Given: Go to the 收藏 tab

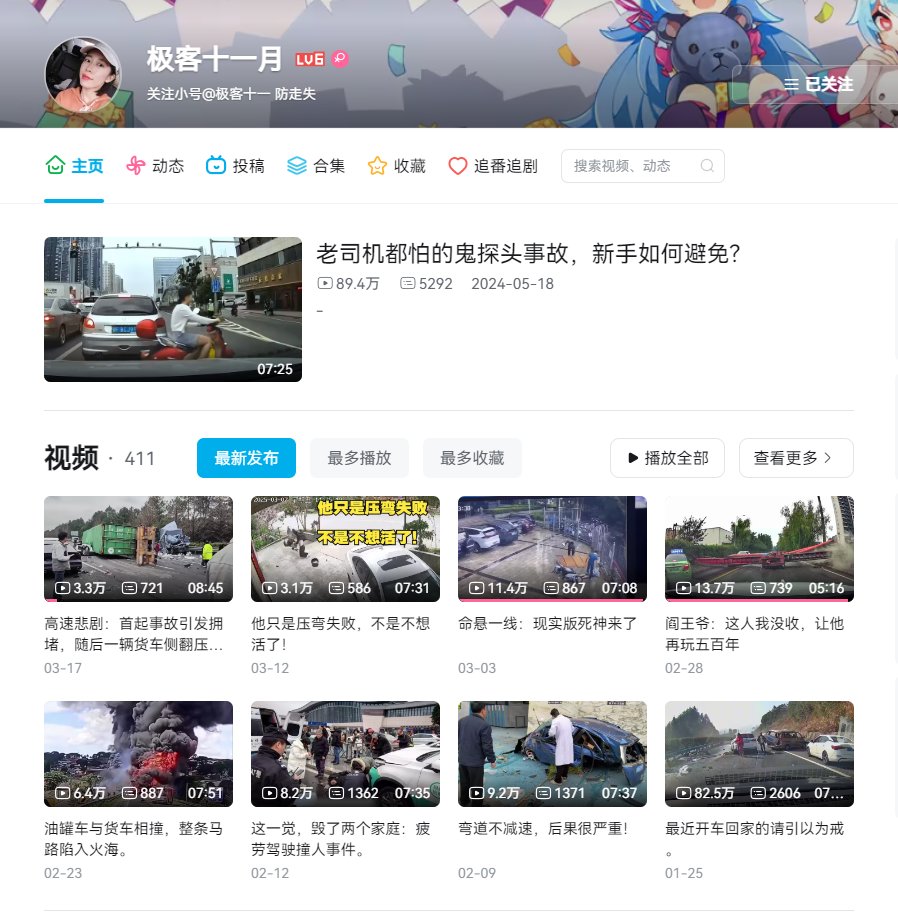Looking at the screenshot, I should pyautogui.click(x=397, y=166).
